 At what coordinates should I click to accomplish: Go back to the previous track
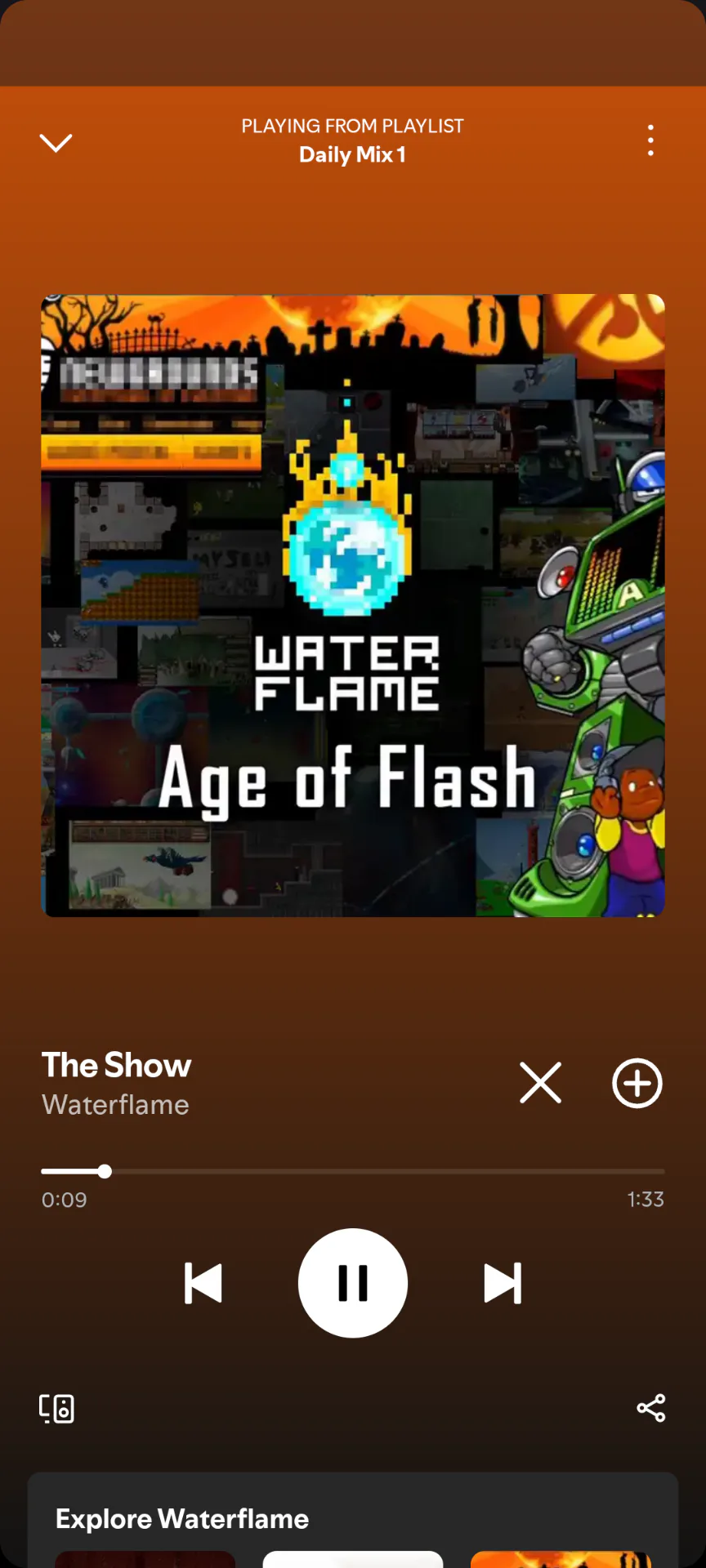203,1283
